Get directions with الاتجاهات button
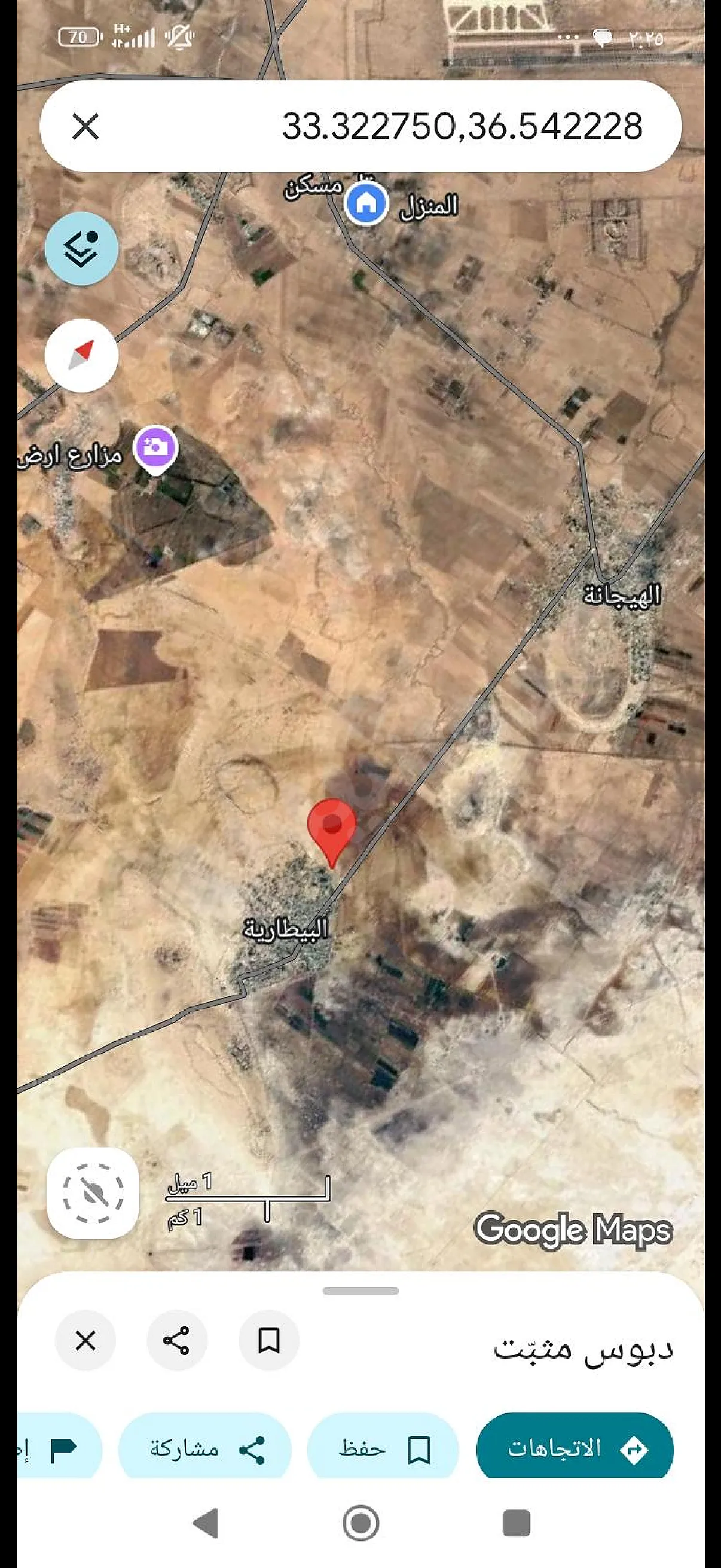This screenshot has height=1568, width=721. coord(575,1448)
